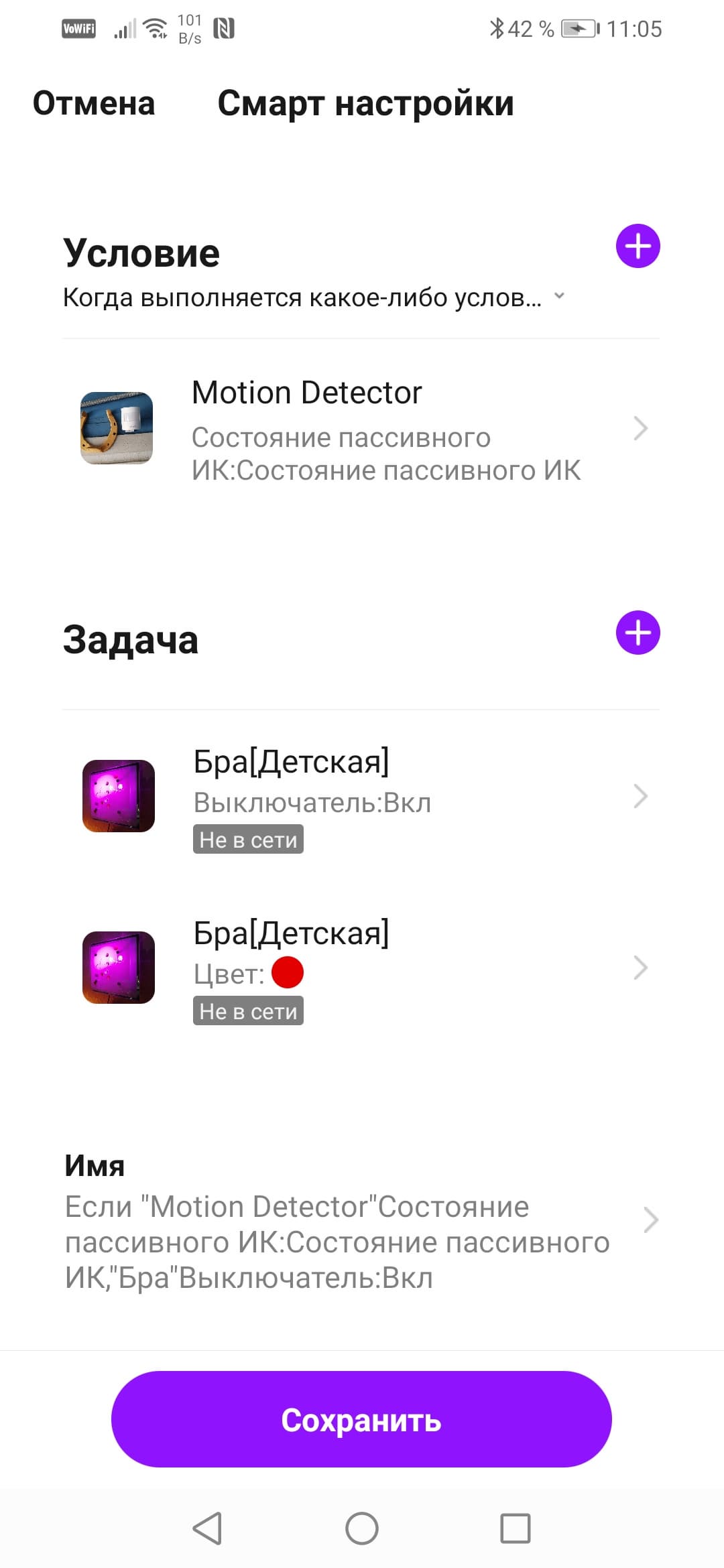
Task: Go back using system navigation bar
Action: tap(207, 1528)
